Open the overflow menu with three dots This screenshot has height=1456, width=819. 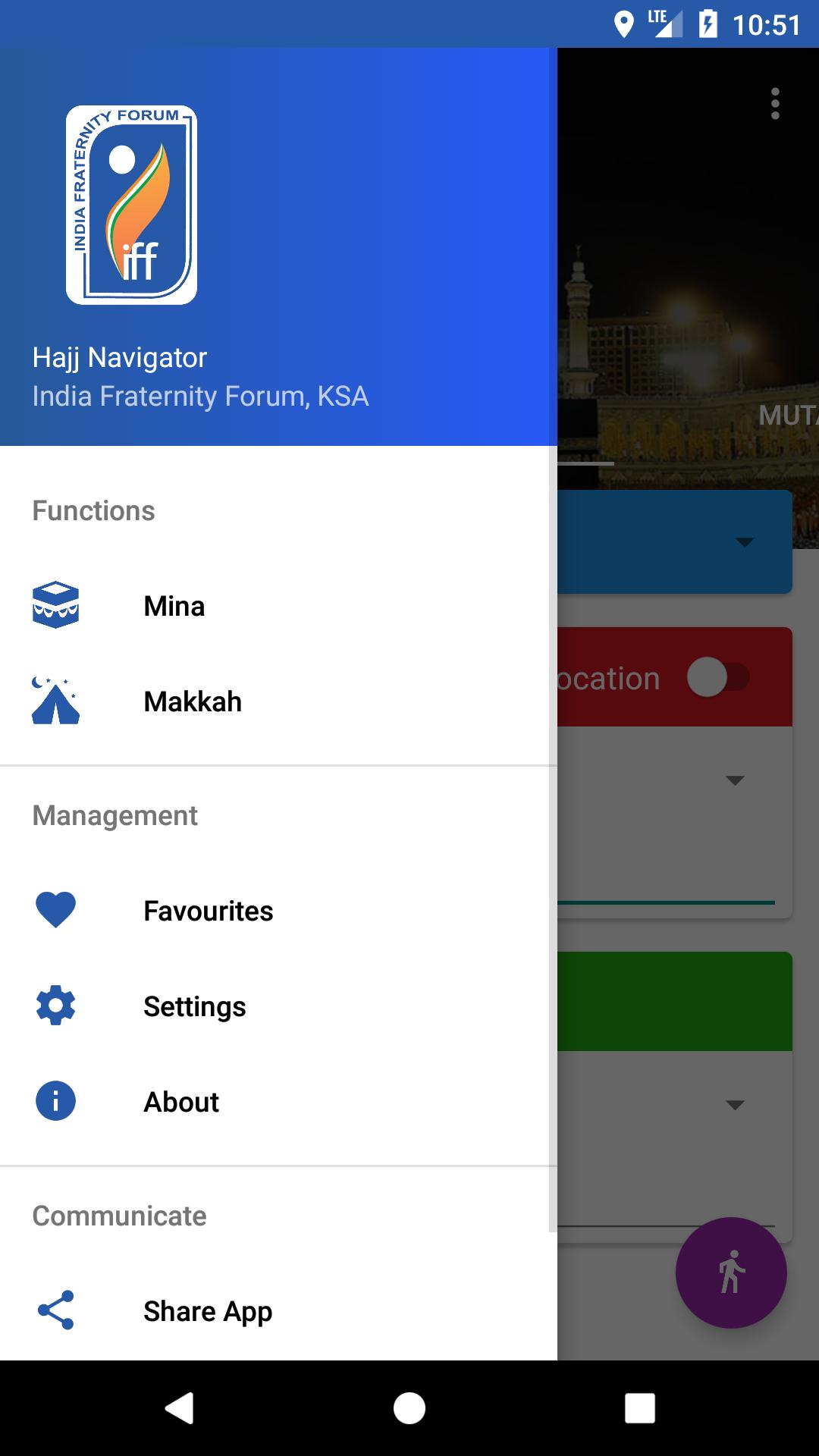tap(775, 104)
